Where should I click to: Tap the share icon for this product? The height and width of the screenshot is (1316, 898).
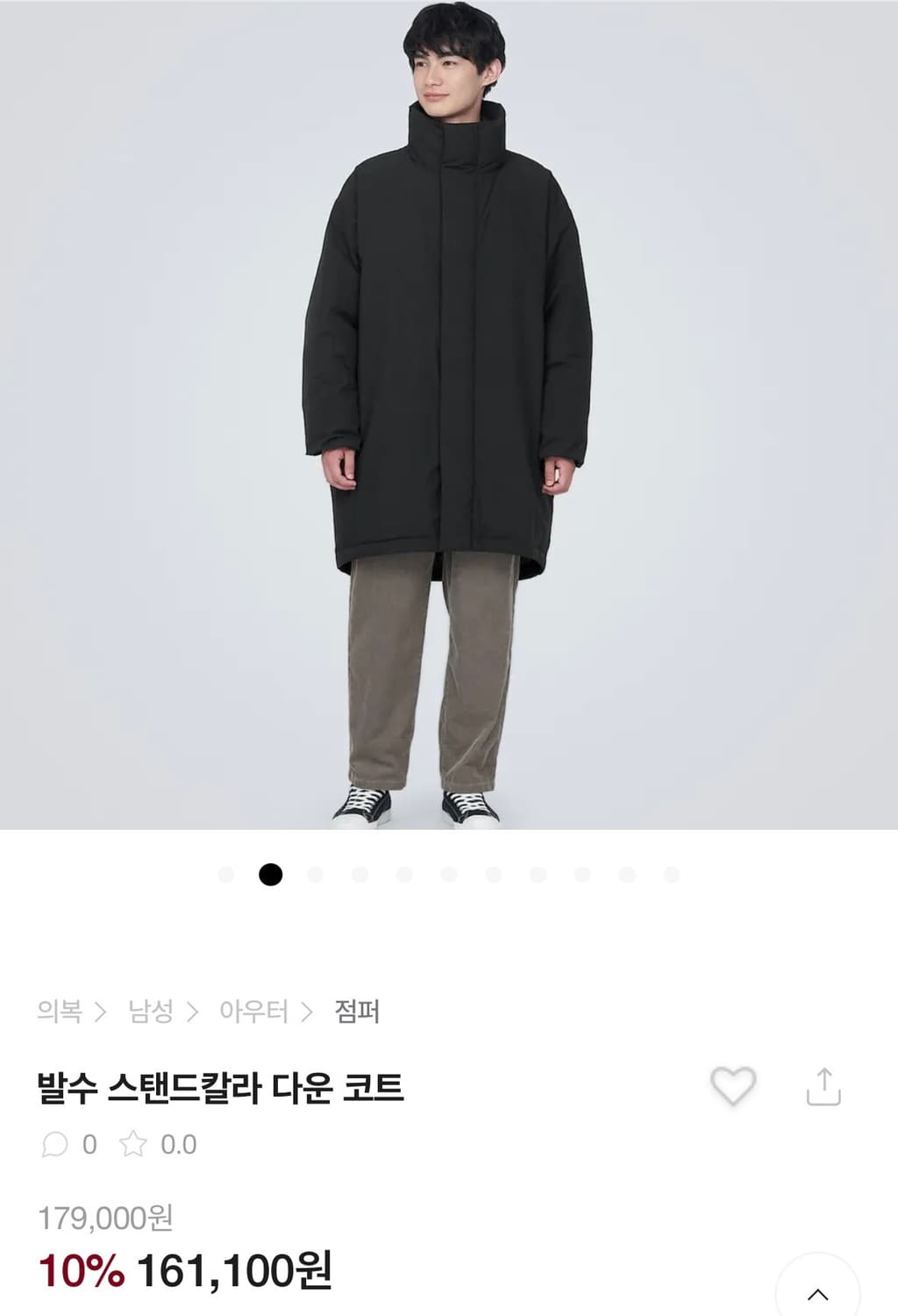(x=824, y=1085)
